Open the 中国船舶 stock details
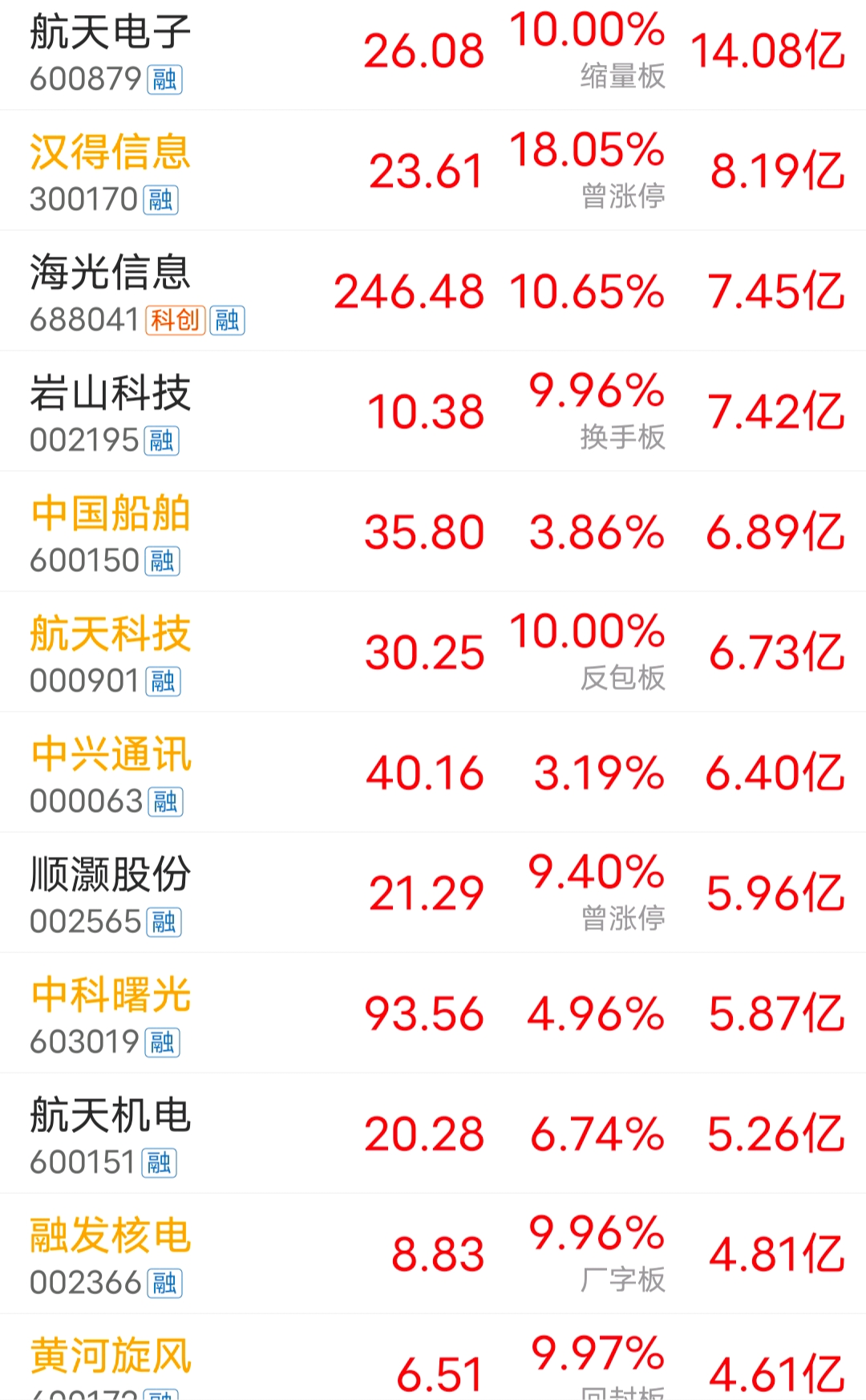 [x=433, y=532]
